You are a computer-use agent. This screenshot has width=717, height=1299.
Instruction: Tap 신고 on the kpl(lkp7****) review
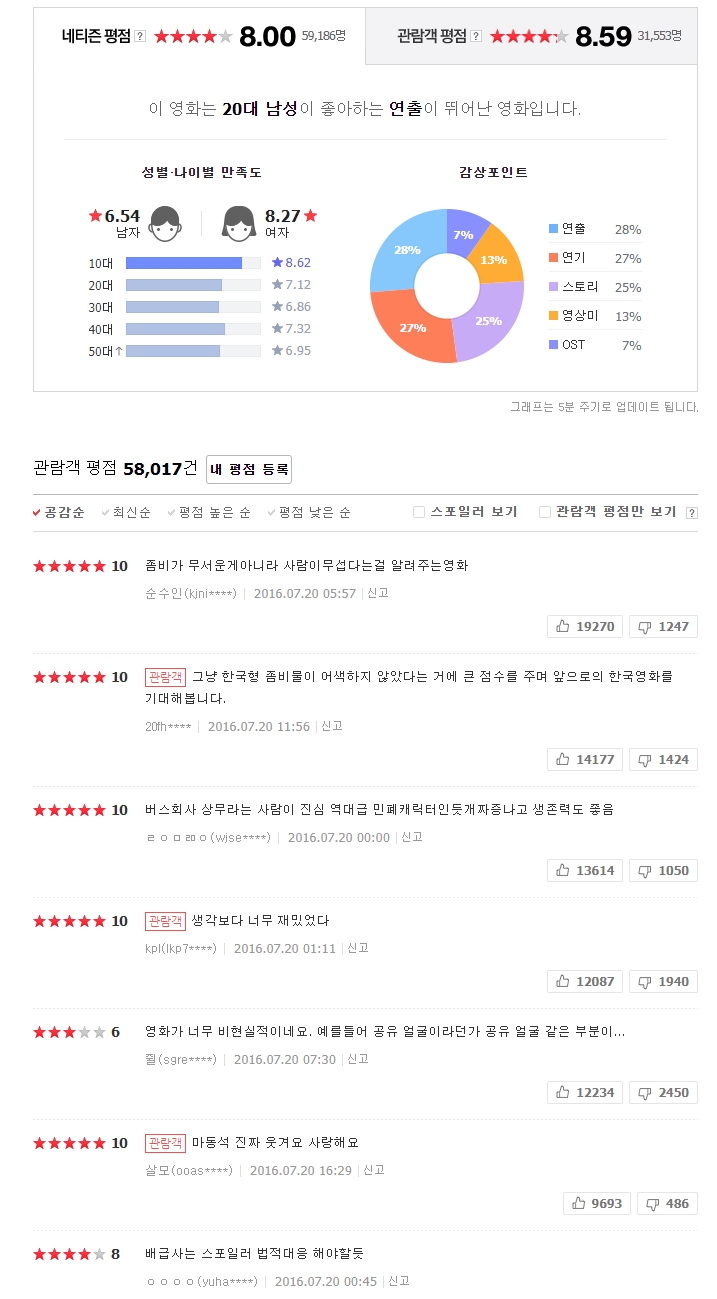pos(358,948)
